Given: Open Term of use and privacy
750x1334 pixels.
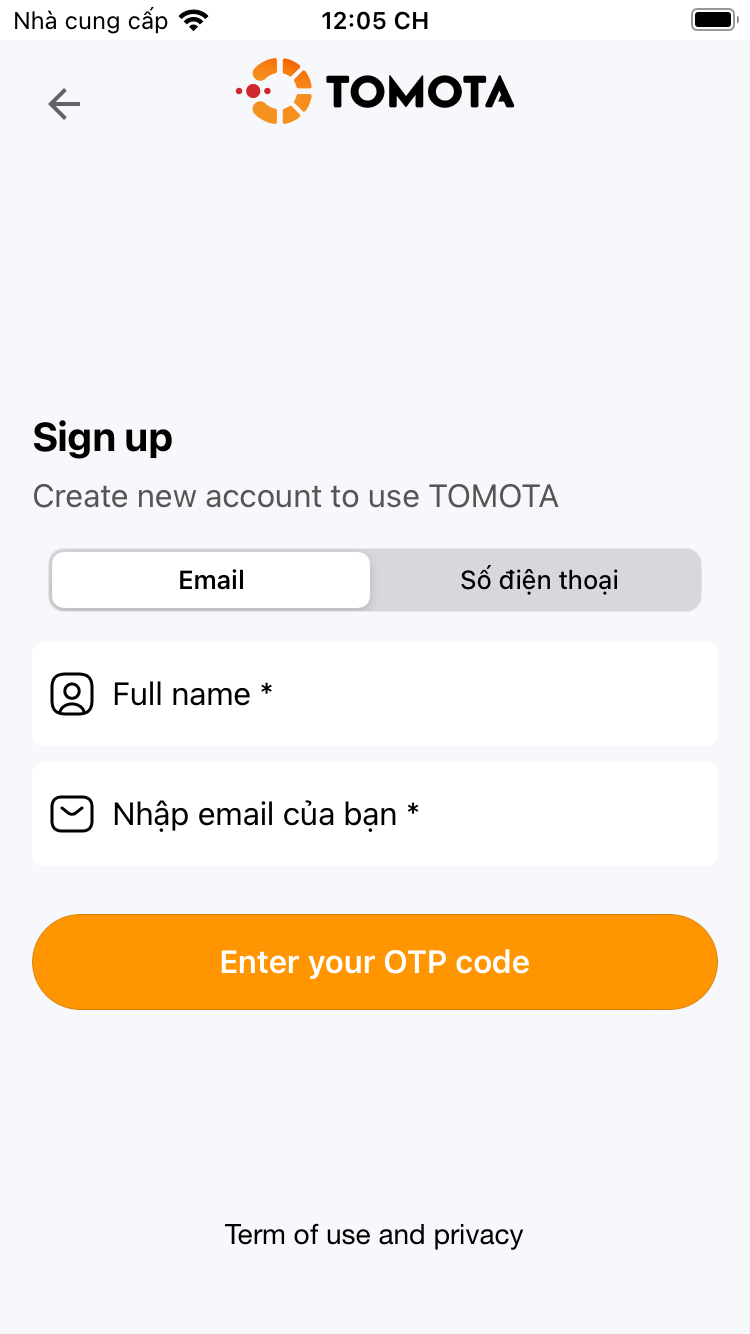Looking at the screenshot, I should [x=374, y=1235].
